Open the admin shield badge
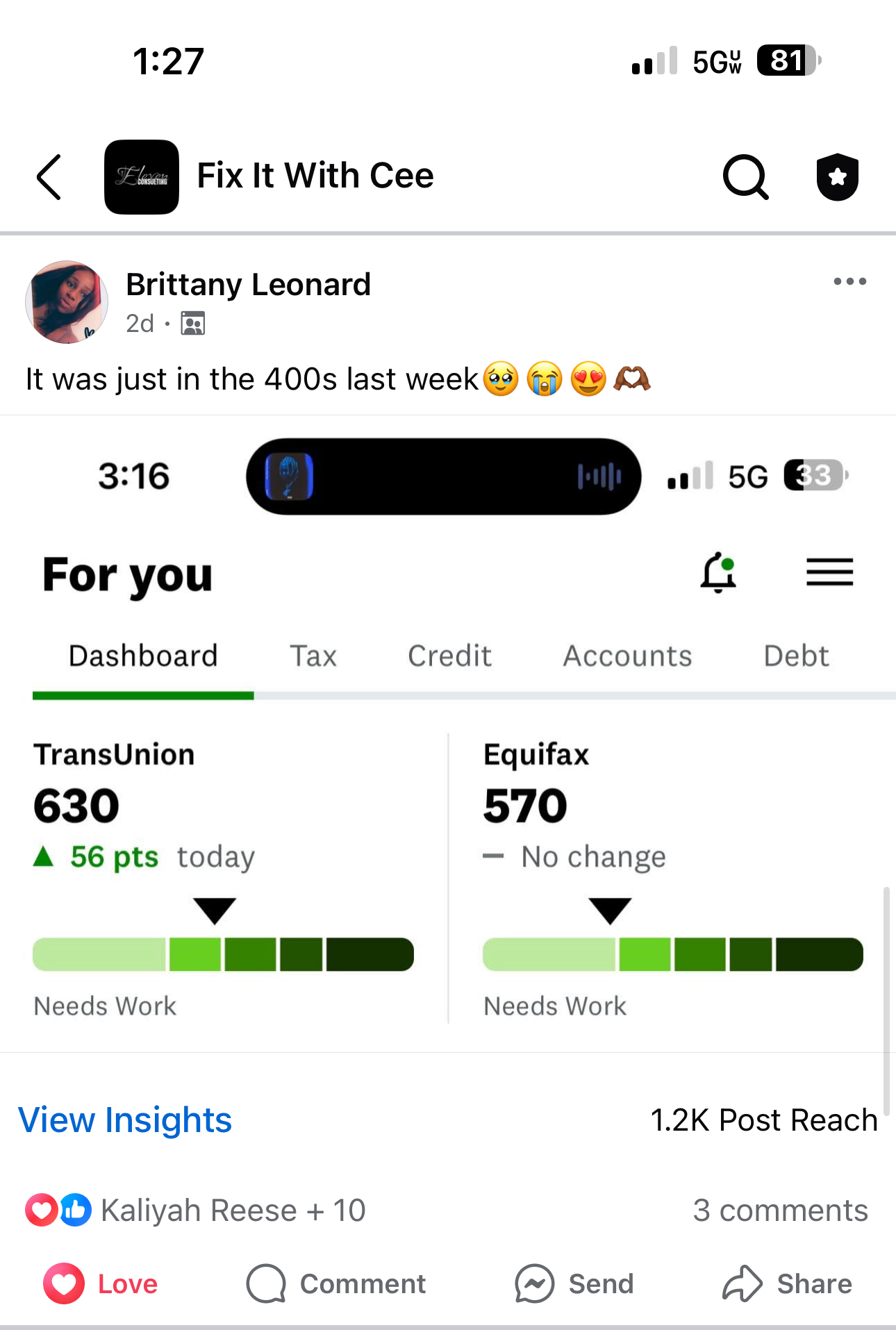896x1330 pixels. 837,177
